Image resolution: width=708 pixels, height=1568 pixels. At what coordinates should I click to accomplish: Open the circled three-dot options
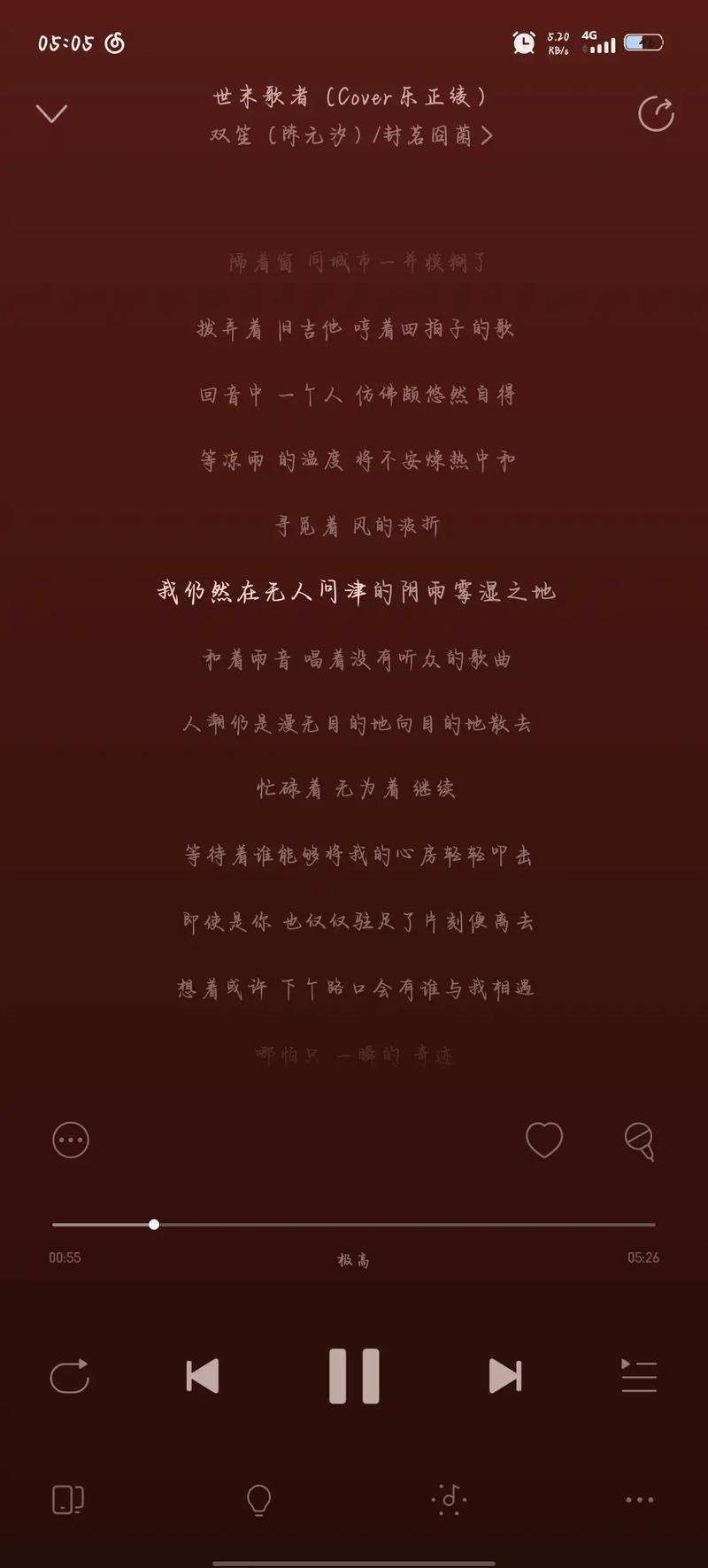coord(71,1140)
